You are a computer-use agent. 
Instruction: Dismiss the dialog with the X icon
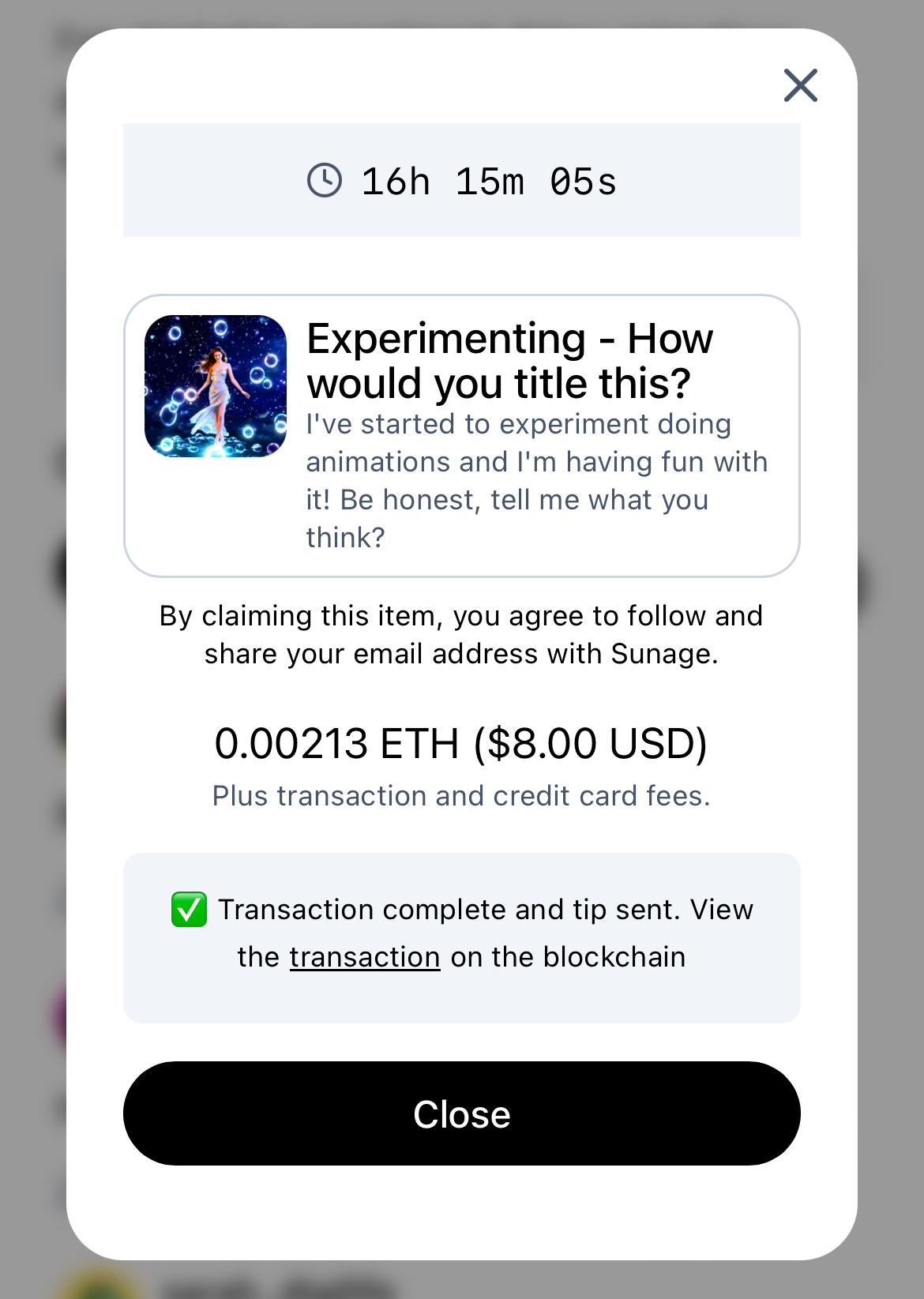coord(800,85)
